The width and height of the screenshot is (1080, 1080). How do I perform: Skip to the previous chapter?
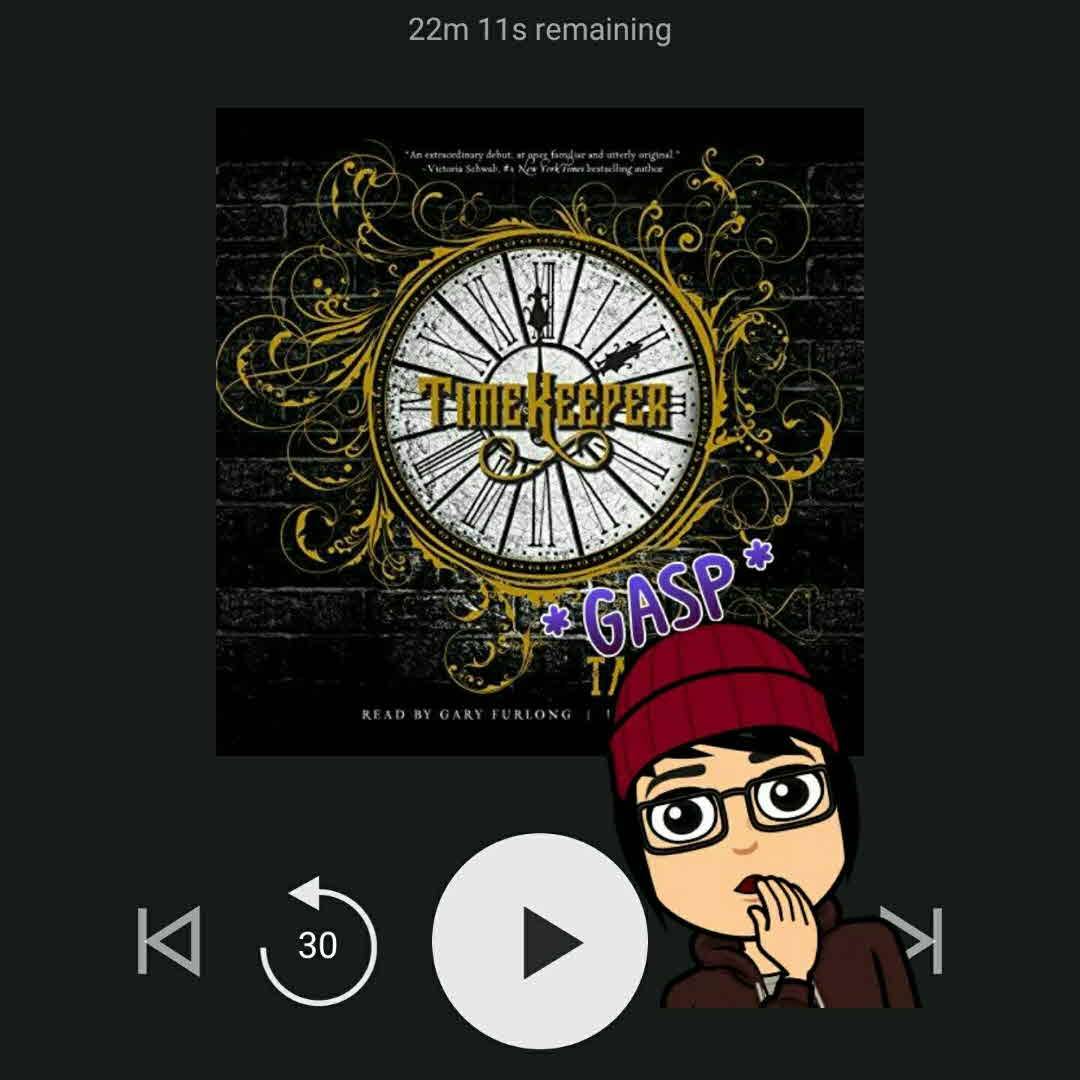pyautogui.click(x=169, y=941)
